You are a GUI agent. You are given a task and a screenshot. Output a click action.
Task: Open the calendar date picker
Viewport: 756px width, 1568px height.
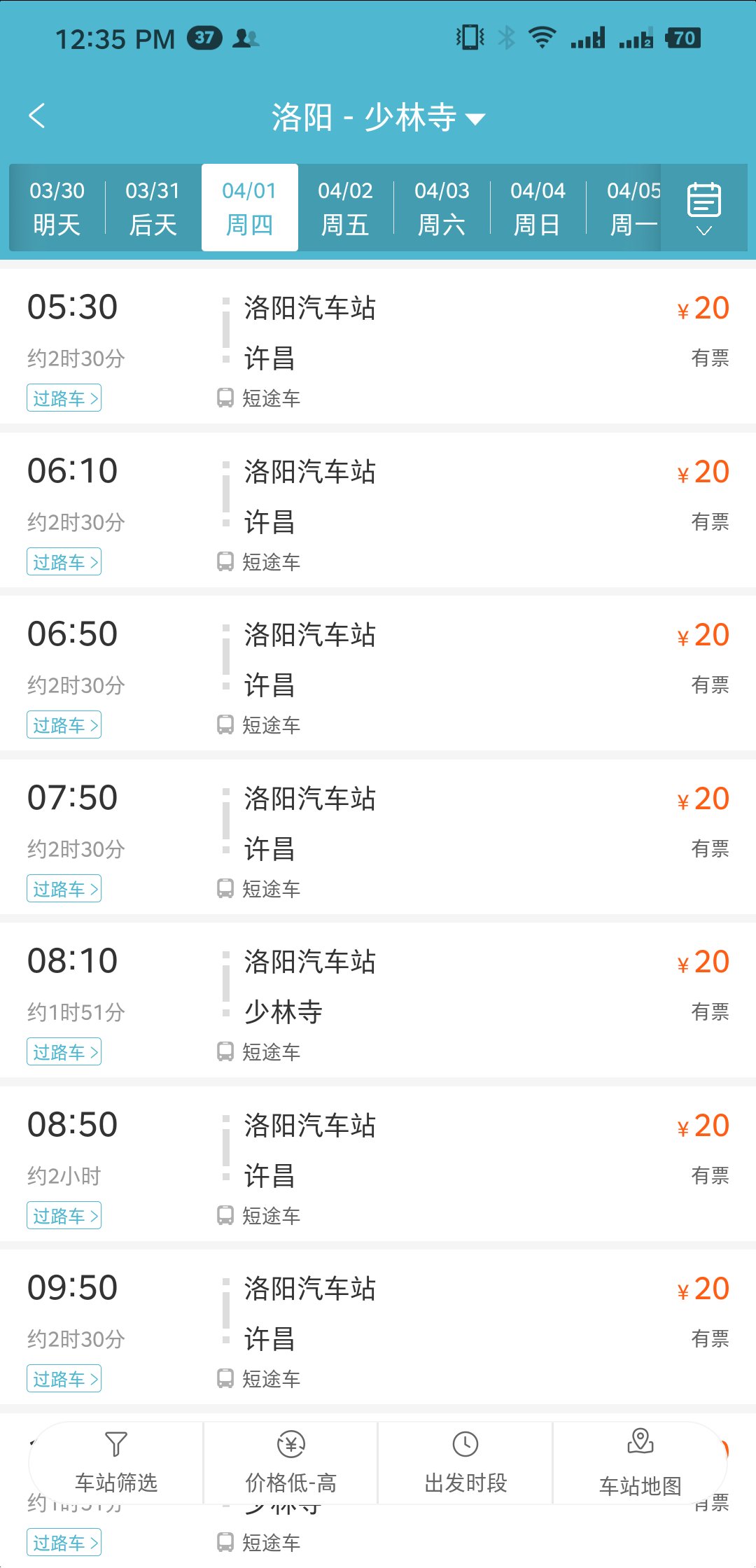(704, 208)
